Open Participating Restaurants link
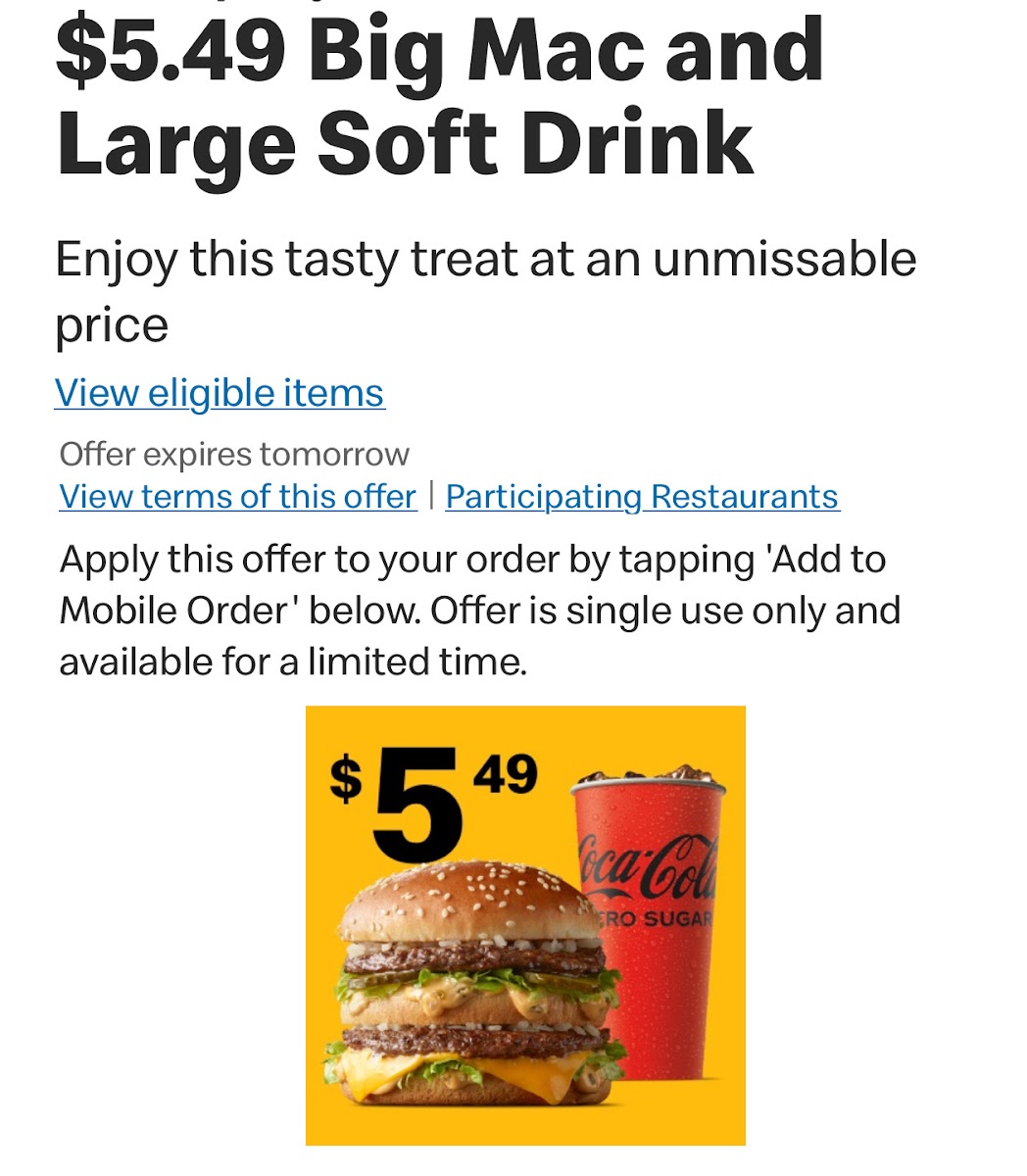Image resolution: width=1027 pixels, height=1176 pixels. pos(642,497)
